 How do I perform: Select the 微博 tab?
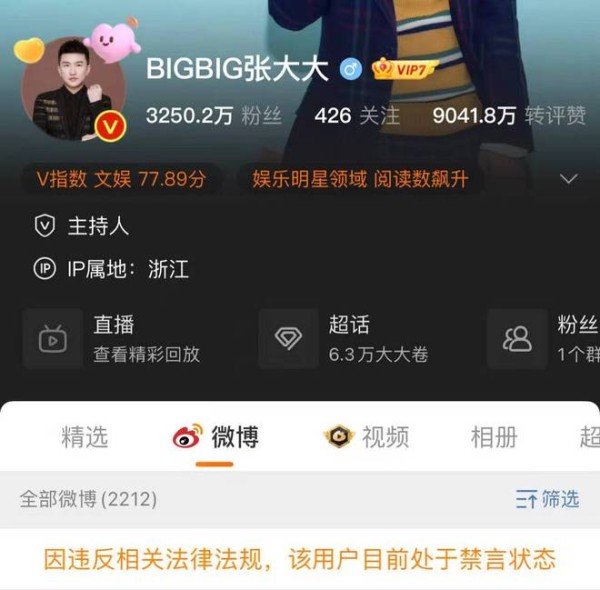point(216,437)
